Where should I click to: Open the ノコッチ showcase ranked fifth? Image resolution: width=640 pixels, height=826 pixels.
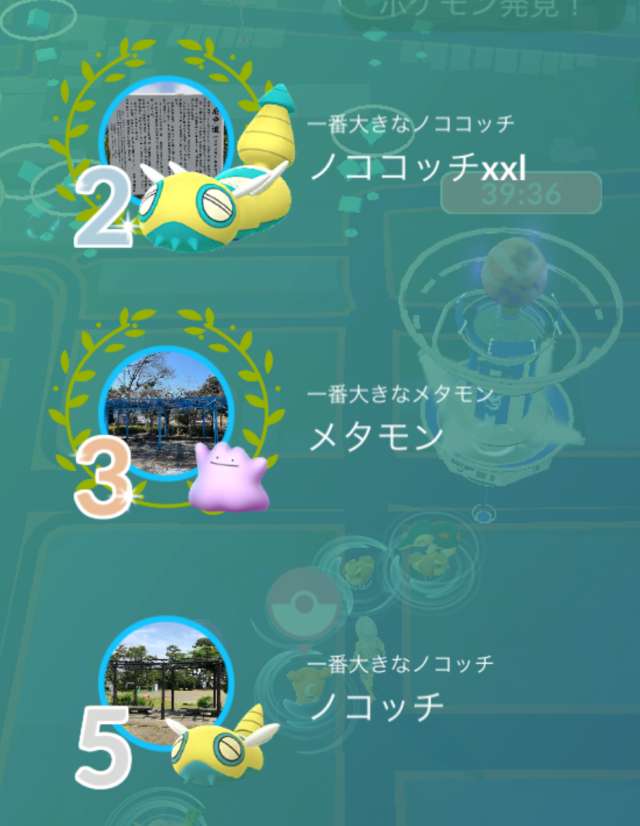coord(376,706)
